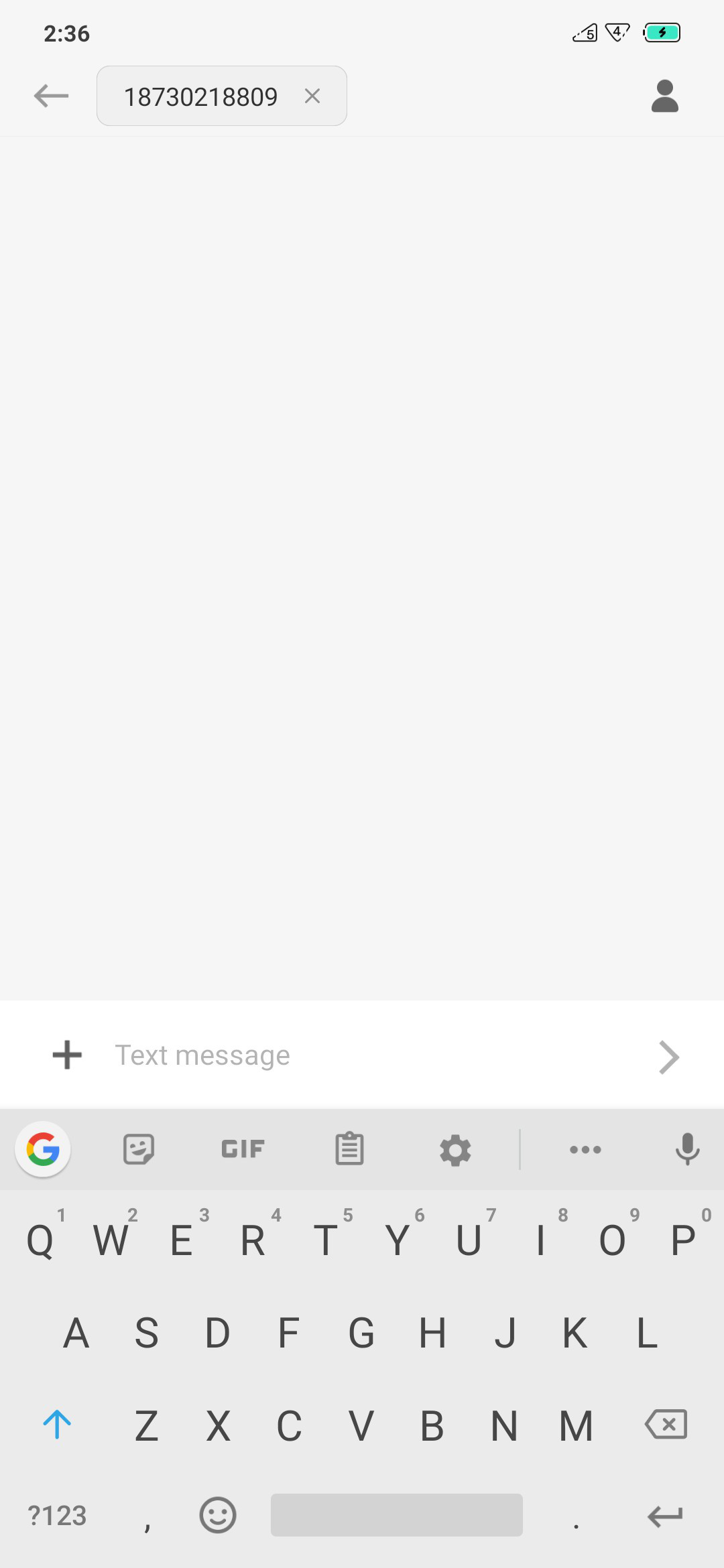The width and height of the screenshot is (724, 1568).
Task: Open Google search on the keyboard
Action: (x=43, y=1149)
